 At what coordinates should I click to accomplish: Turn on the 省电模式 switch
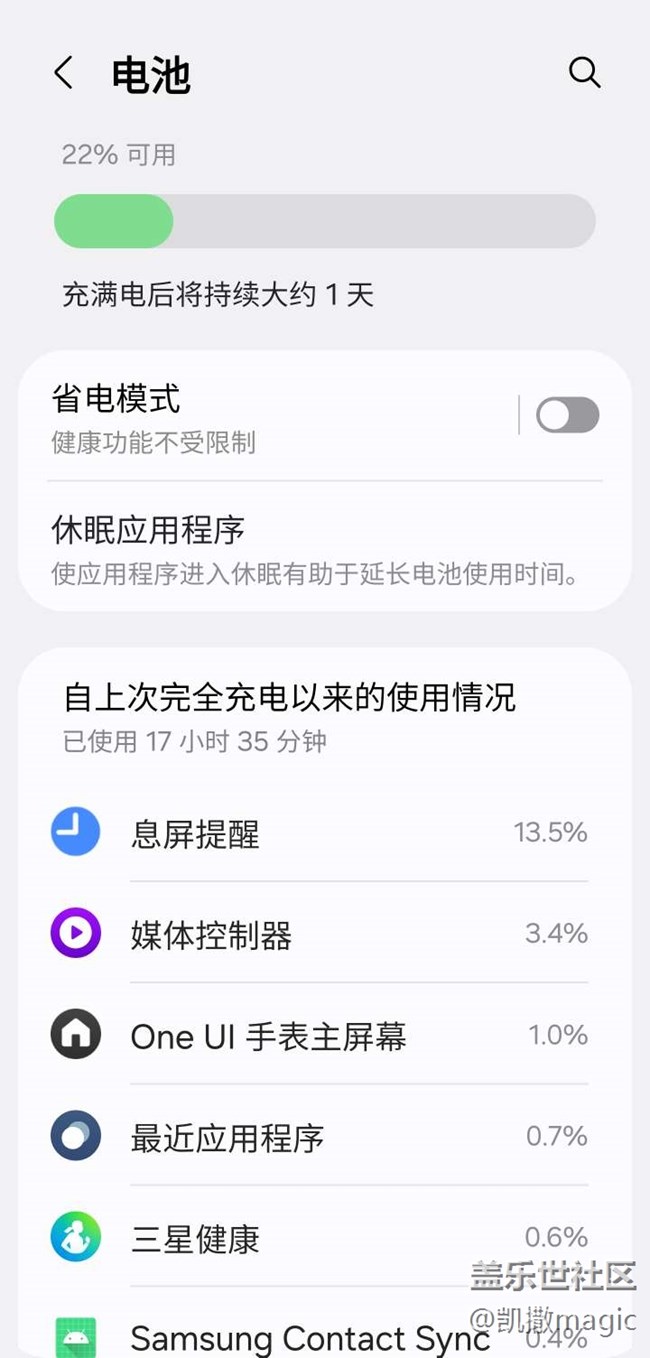point(567,415)
